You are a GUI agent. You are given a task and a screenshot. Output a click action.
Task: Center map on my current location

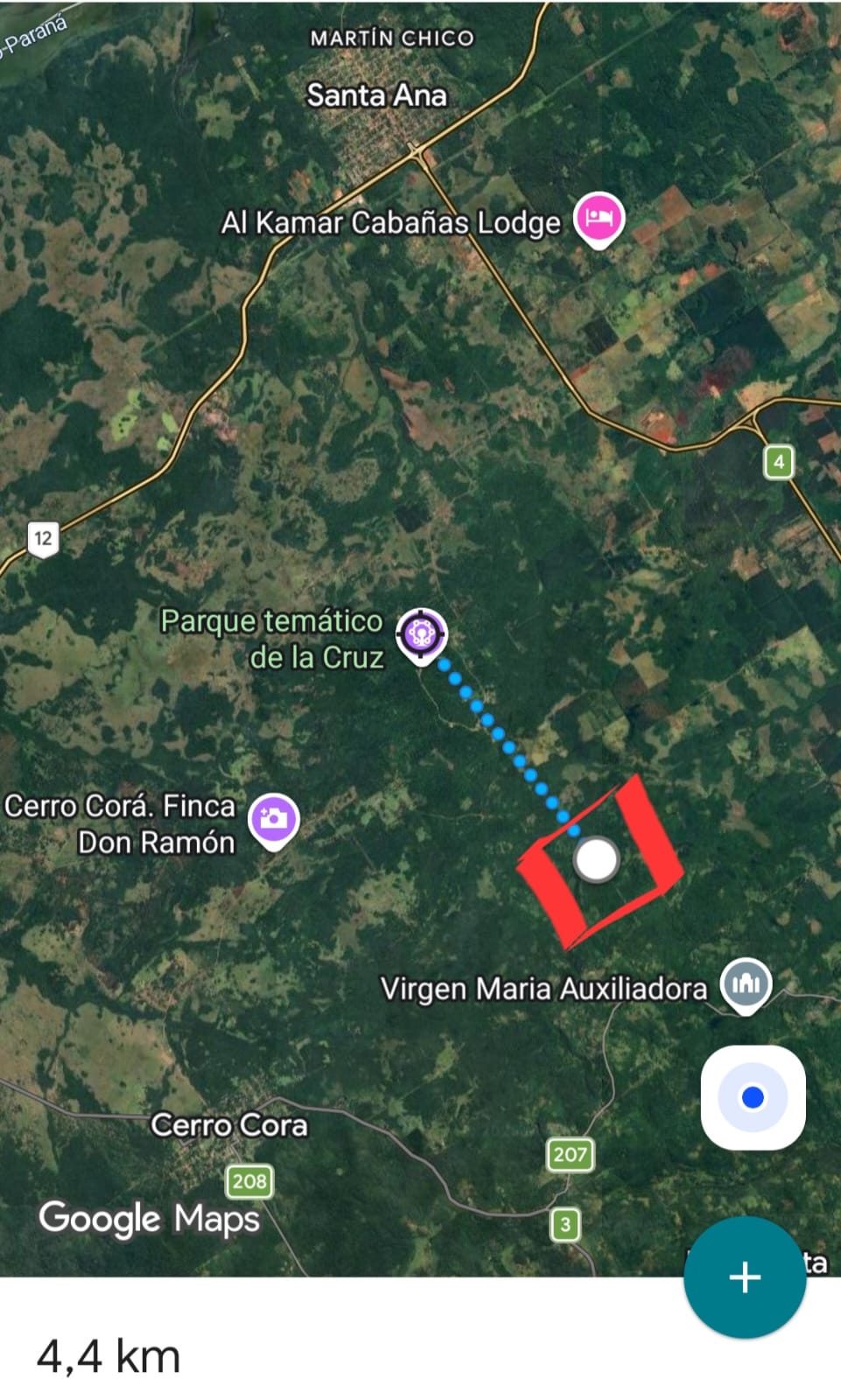[753, 1097]
